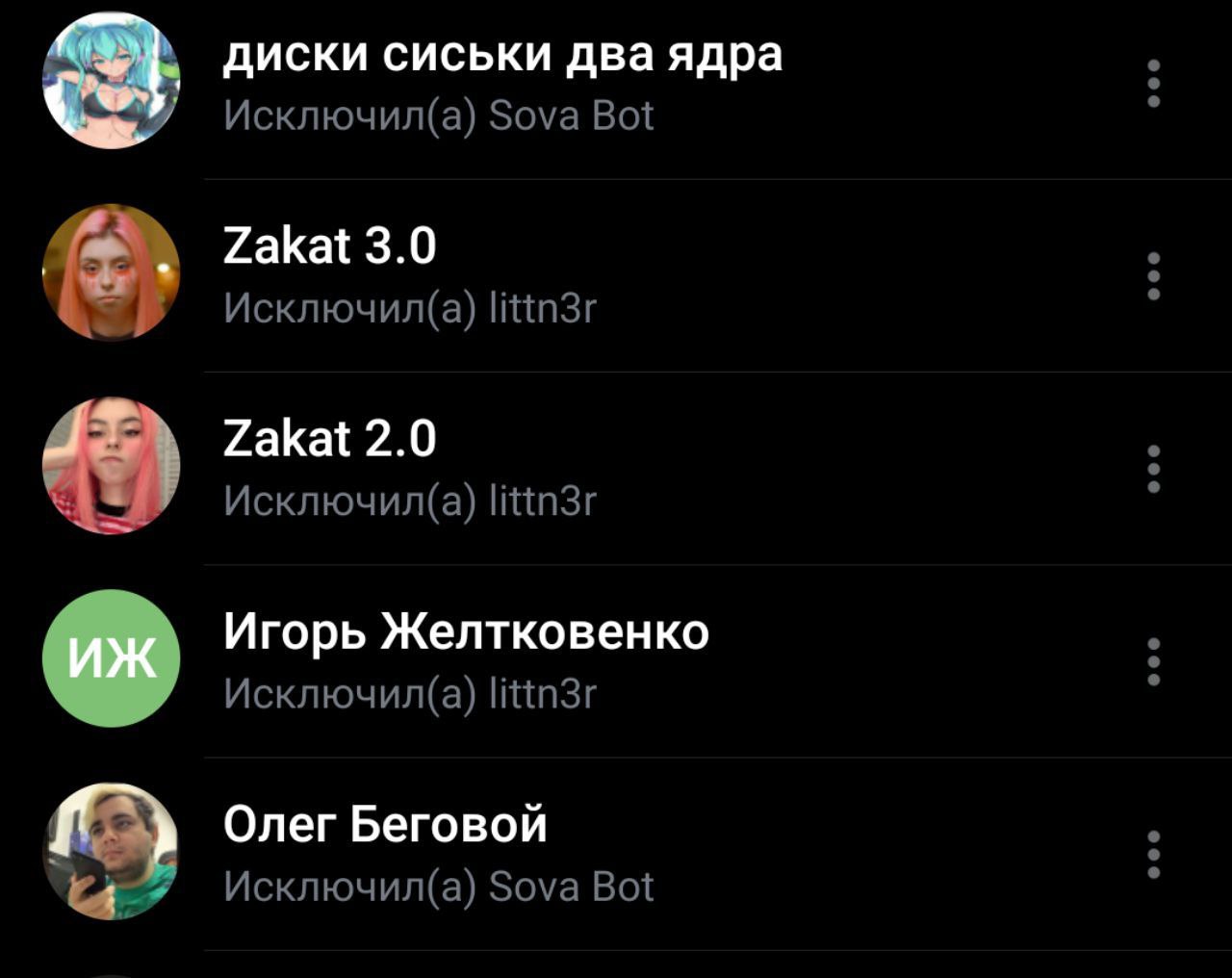Tap the options dots next to Олег Беговой
1232x978 pixels.
click(1153, 854)
